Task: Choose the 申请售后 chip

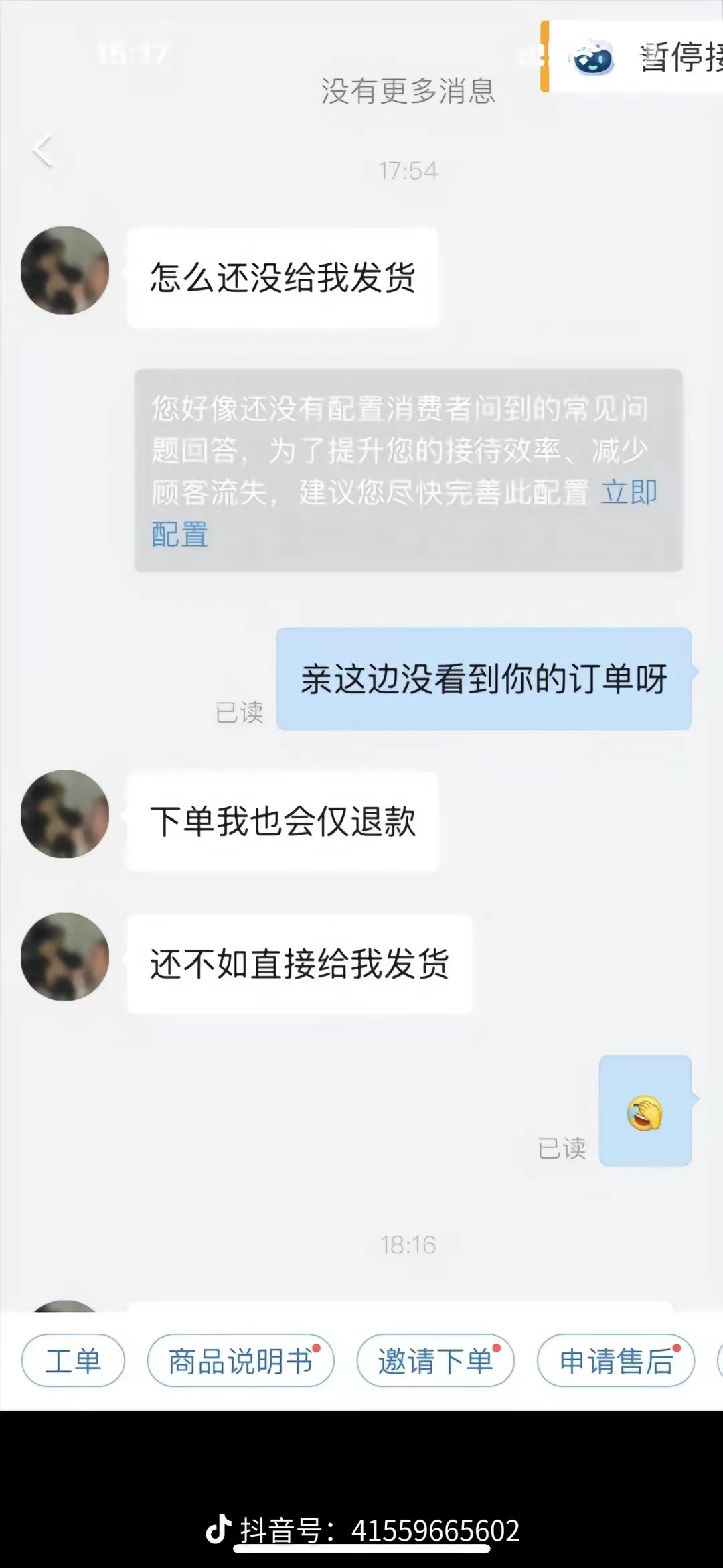Action: click(616, 1361)
